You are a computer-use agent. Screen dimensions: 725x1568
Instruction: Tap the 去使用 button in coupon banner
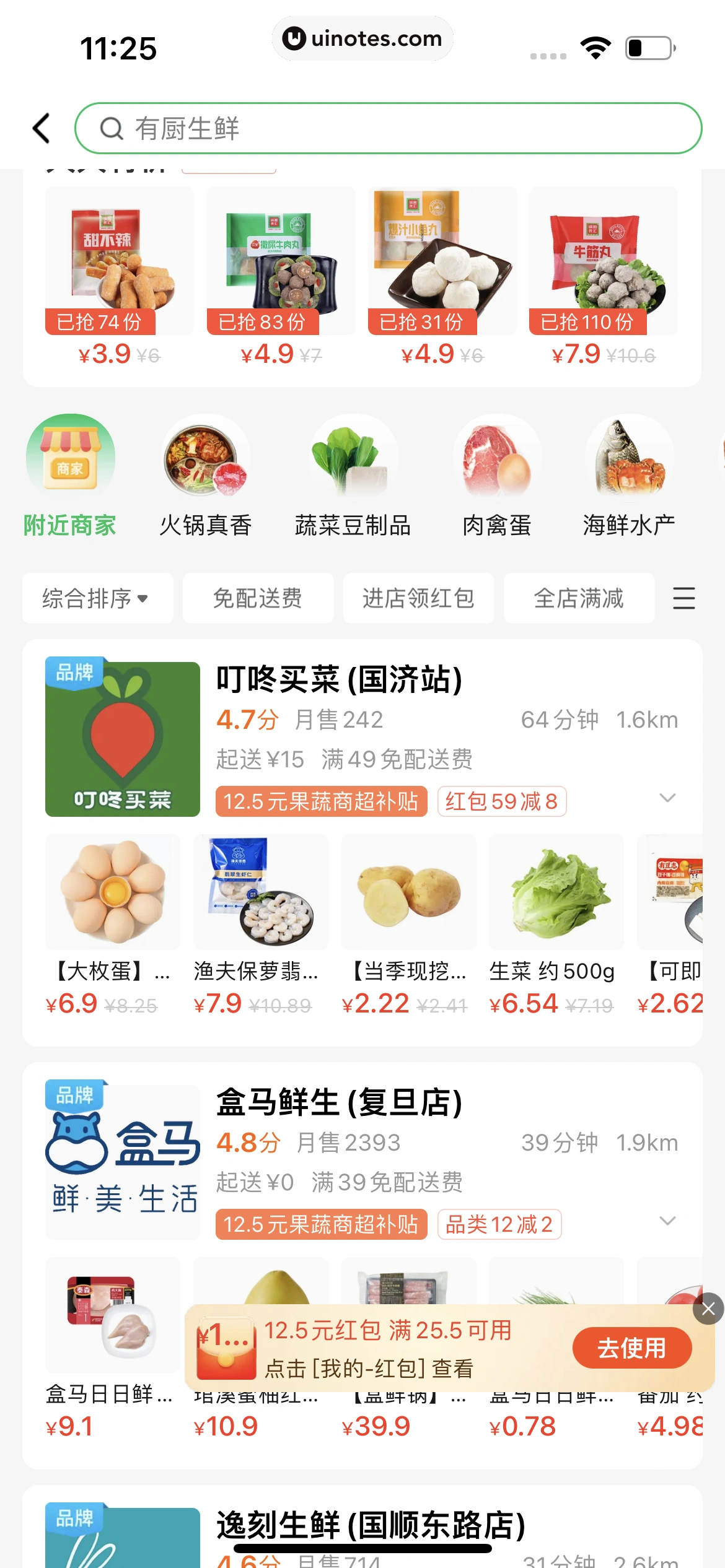[x=633, y=1348]
